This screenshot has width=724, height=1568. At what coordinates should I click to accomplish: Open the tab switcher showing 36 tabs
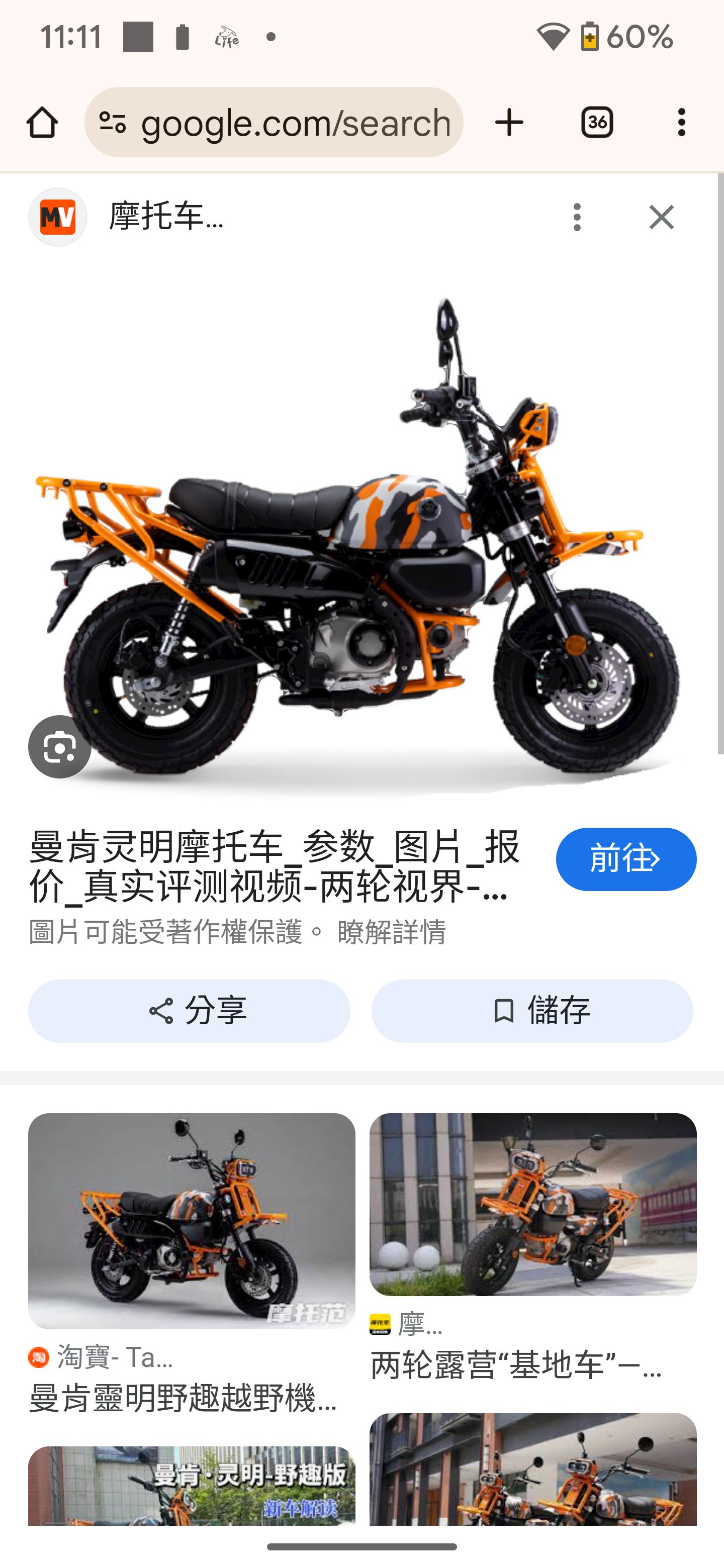(597, 123)
